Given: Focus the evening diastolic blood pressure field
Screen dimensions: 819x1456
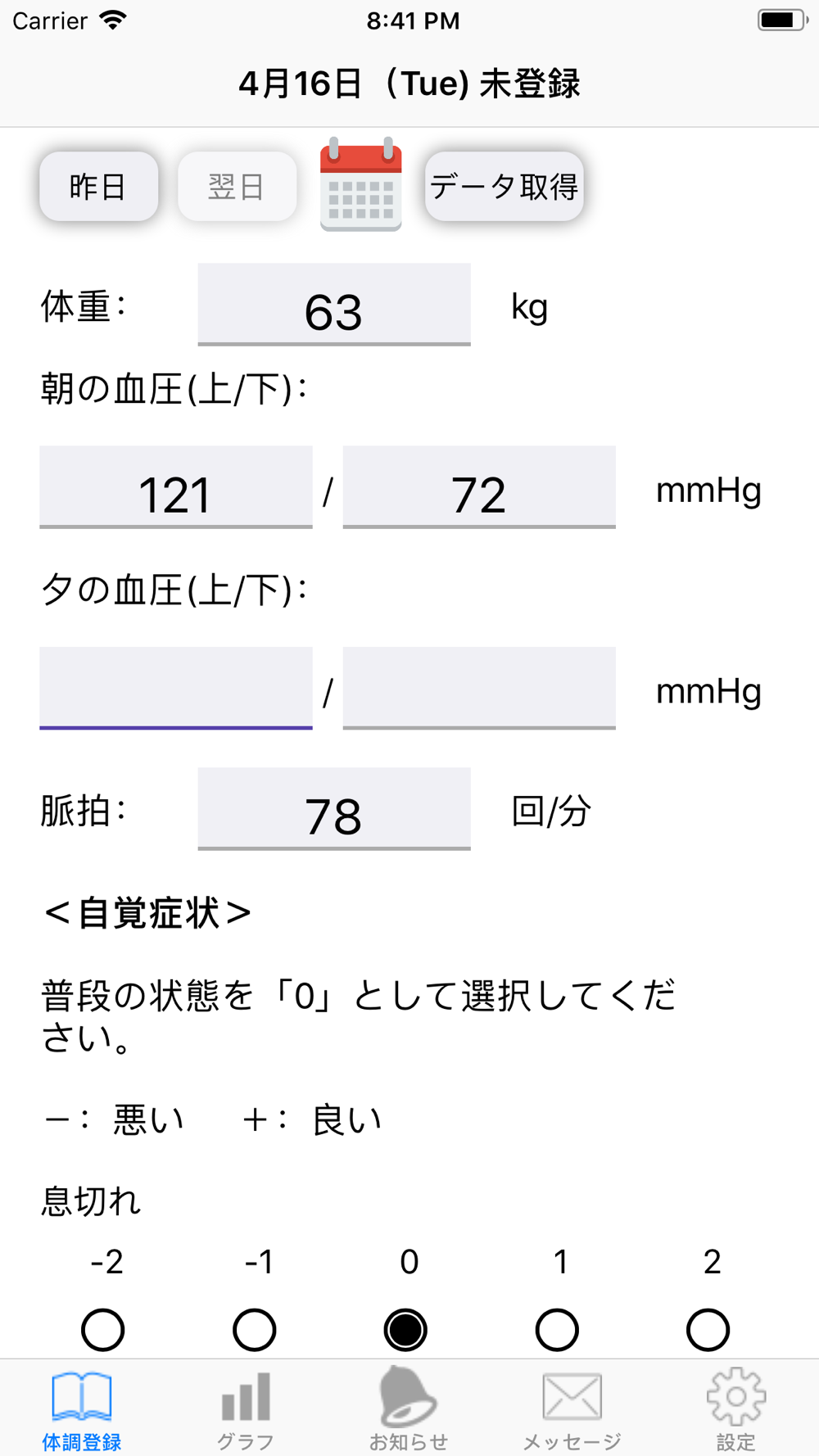Looking at the screenshot, I should tap(479, 688).
